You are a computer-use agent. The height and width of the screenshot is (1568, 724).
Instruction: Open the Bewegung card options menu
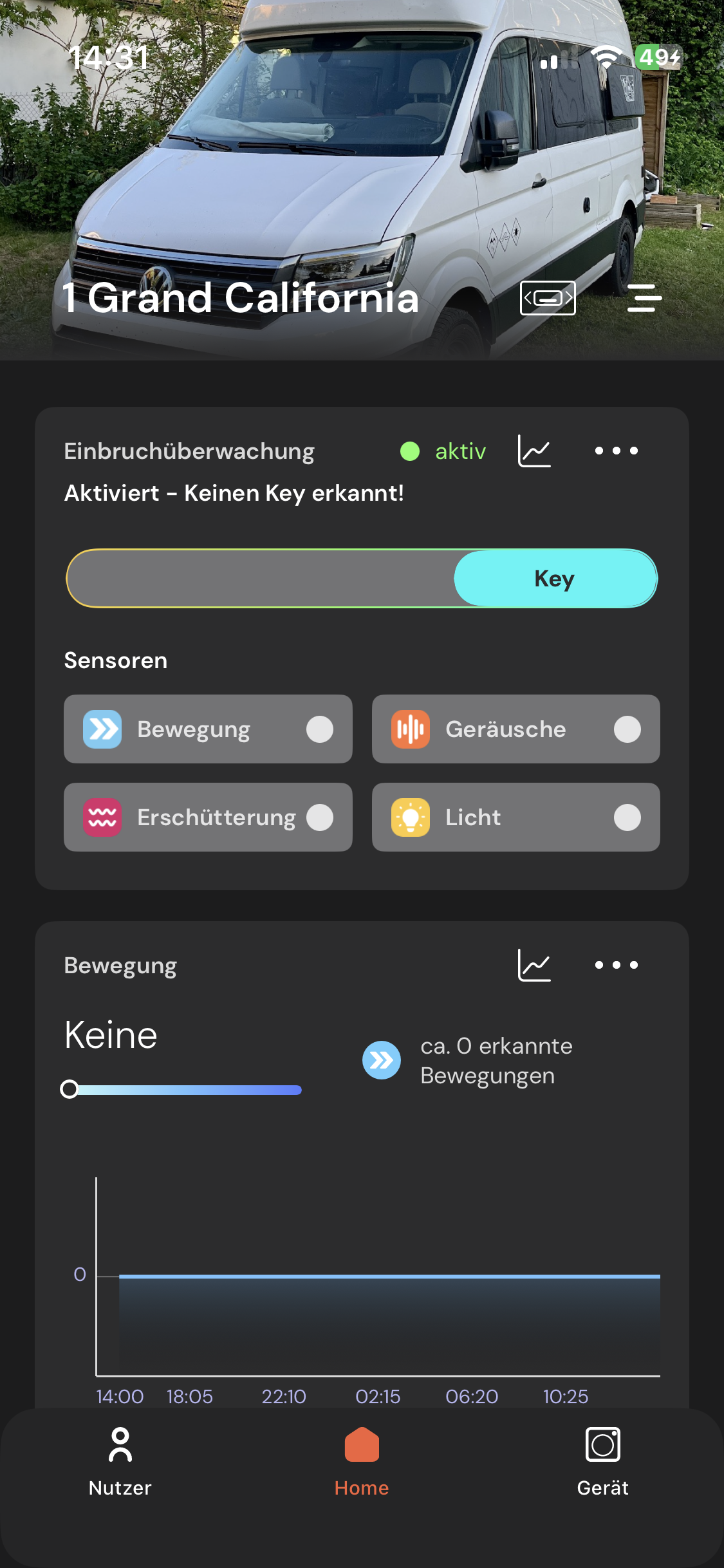coord(616,965)
